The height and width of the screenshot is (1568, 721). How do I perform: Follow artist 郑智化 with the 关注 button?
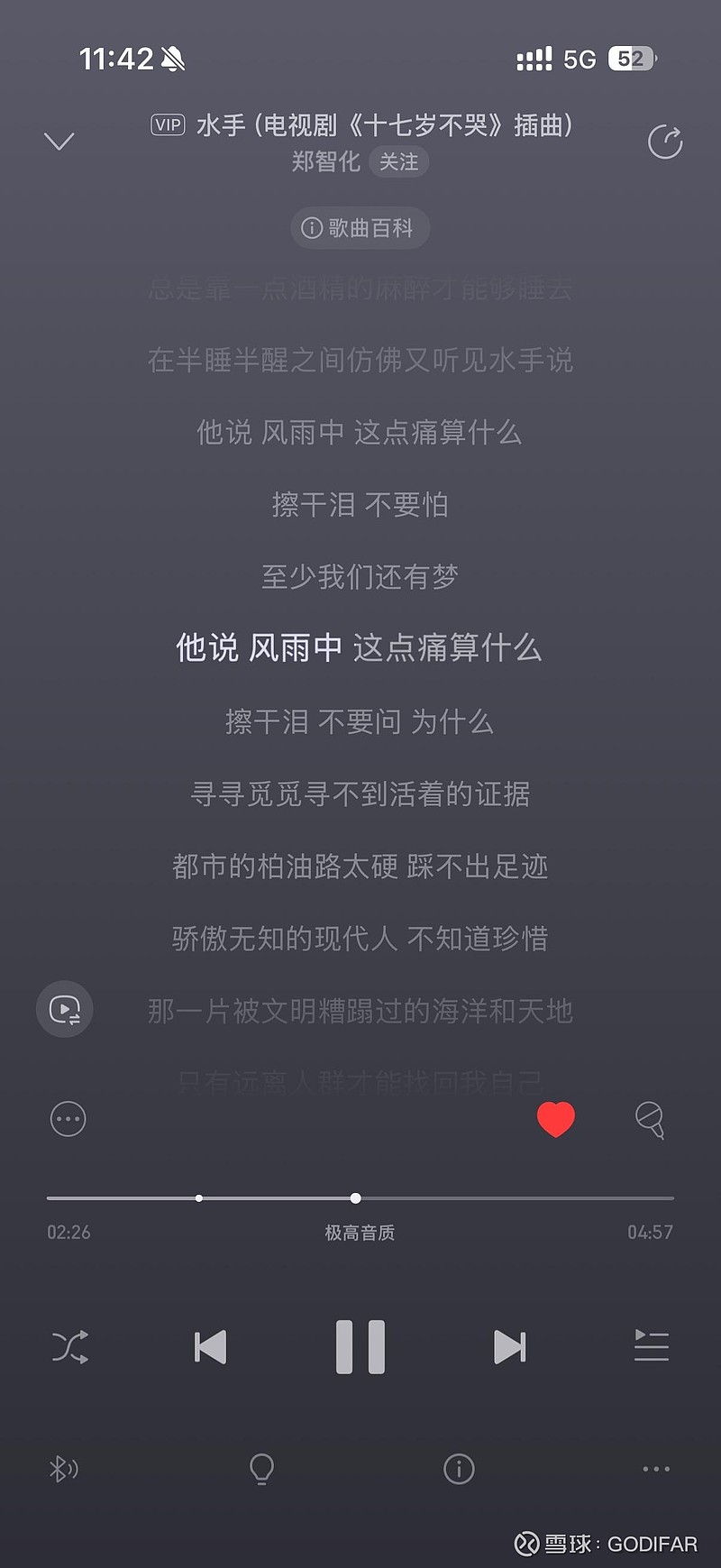tap(398, 162)
